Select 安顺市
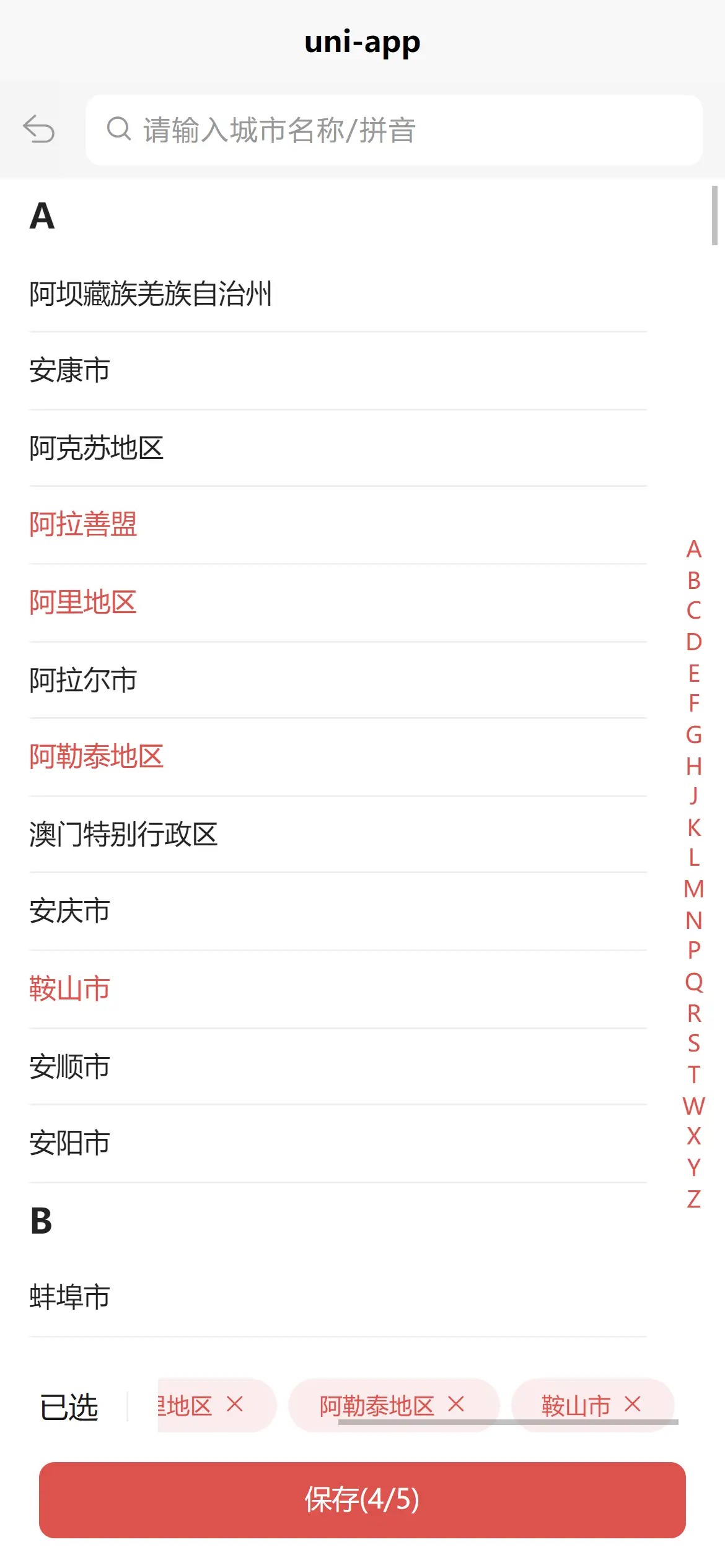The image size is (725, 1568). tap(69, 1066)
